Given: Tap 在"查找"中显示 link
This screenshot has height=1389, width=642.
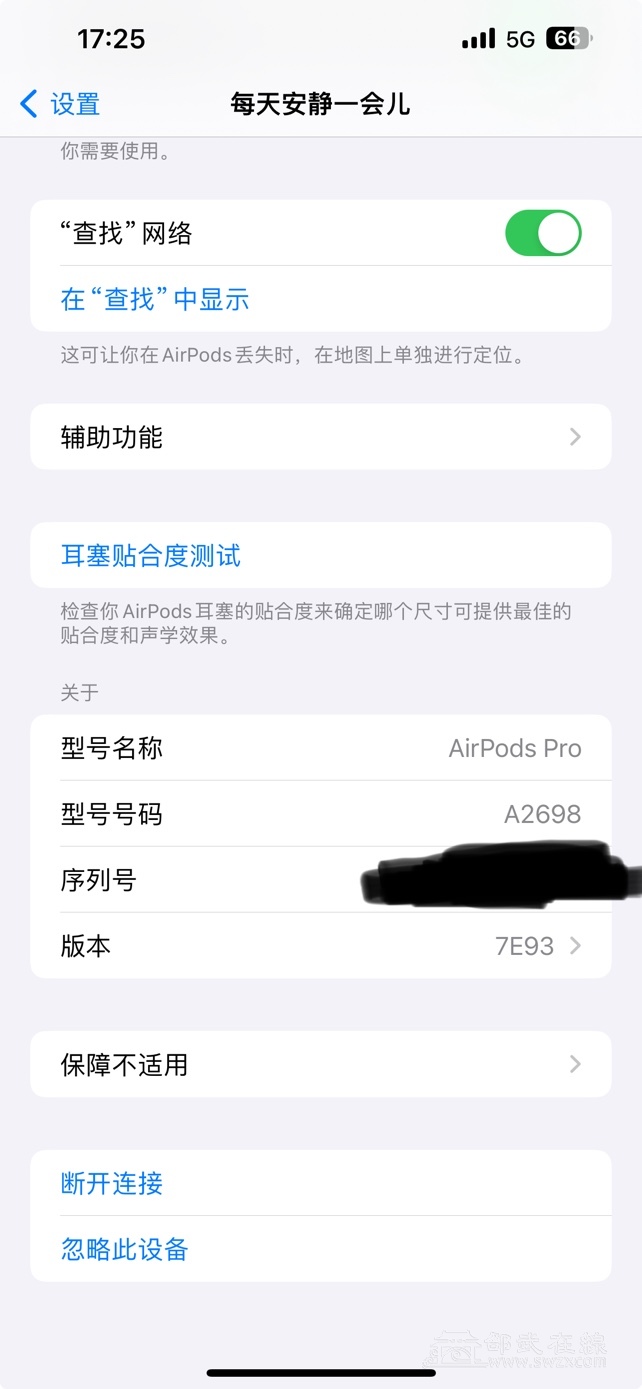Looking at the screenshot, I should tap(155, 299).
